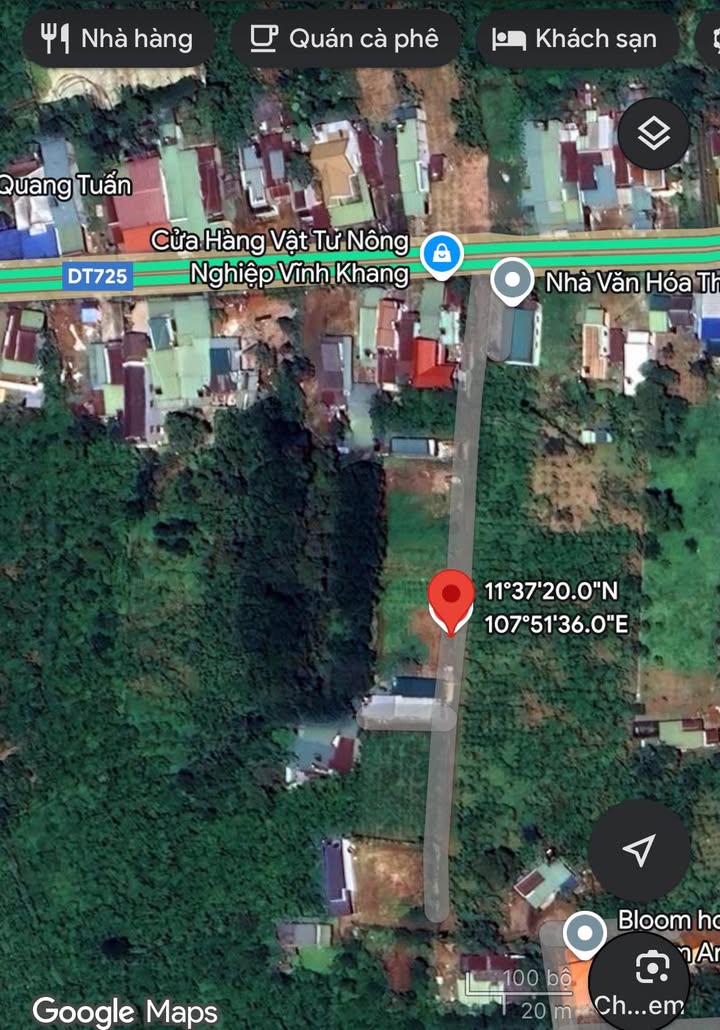Filter map by Quán cà phê
The width and height of the screenshot is (720, 1030).
[345, 39]
